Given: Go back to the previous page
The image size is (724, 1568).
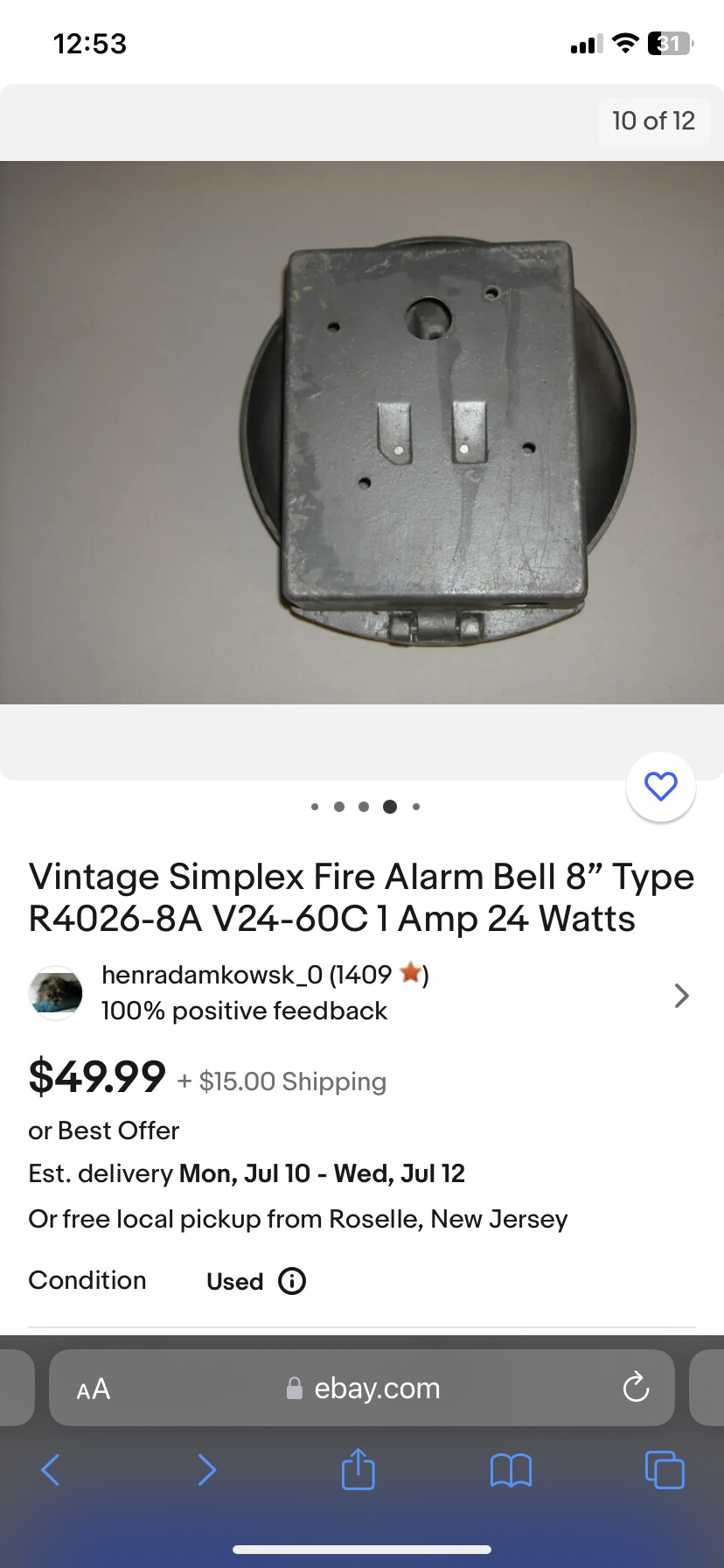Looking at the screenshot, I should (51, 1470).
